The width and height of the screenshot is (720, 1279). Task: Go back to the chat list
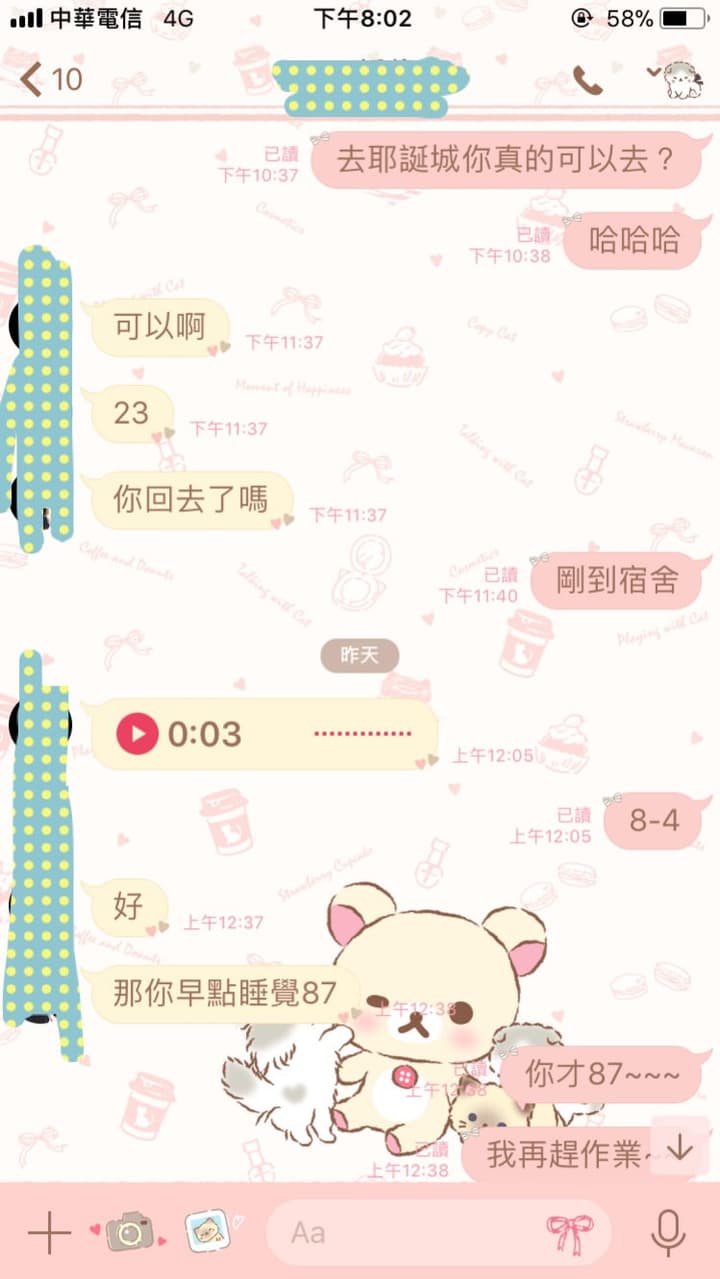50,79
